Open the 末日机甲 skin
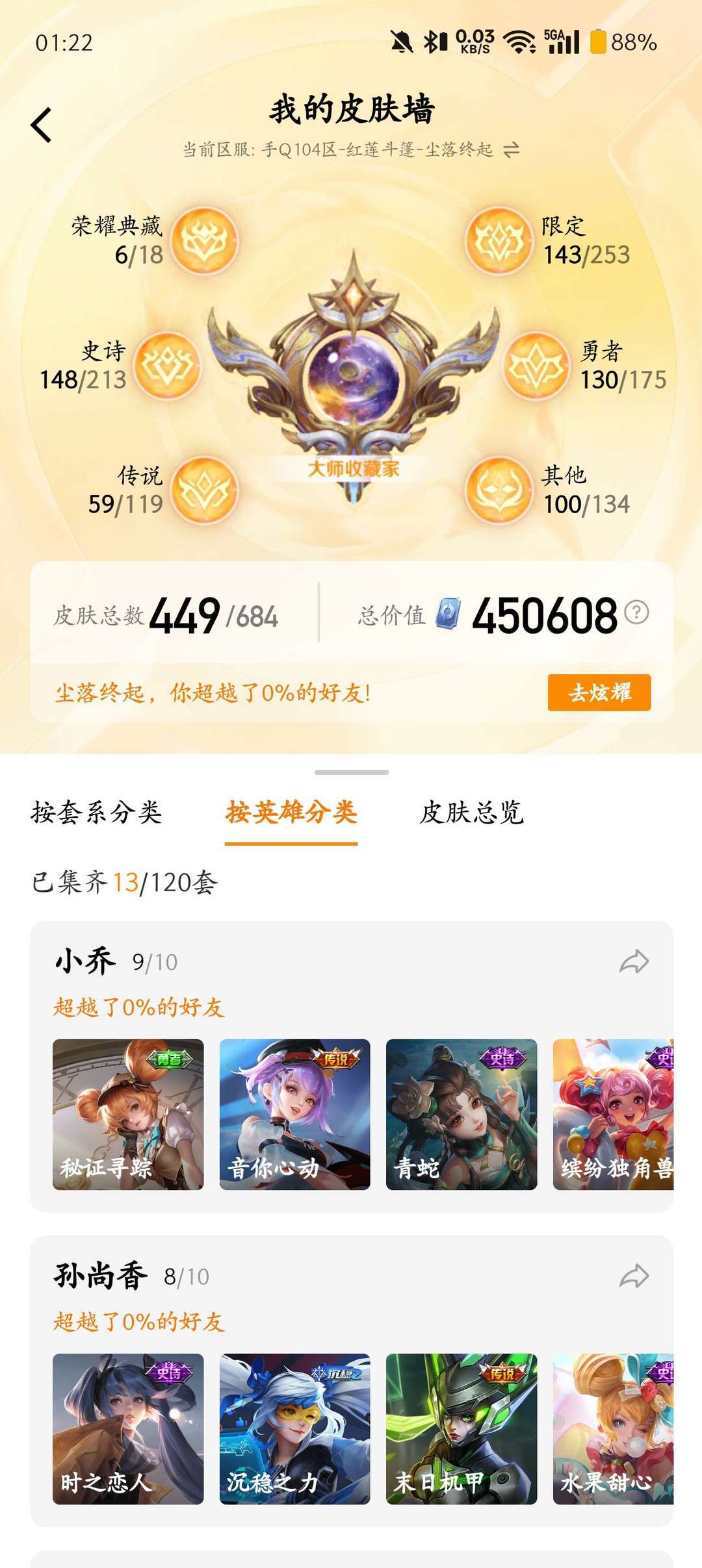 click(461, 1429)
